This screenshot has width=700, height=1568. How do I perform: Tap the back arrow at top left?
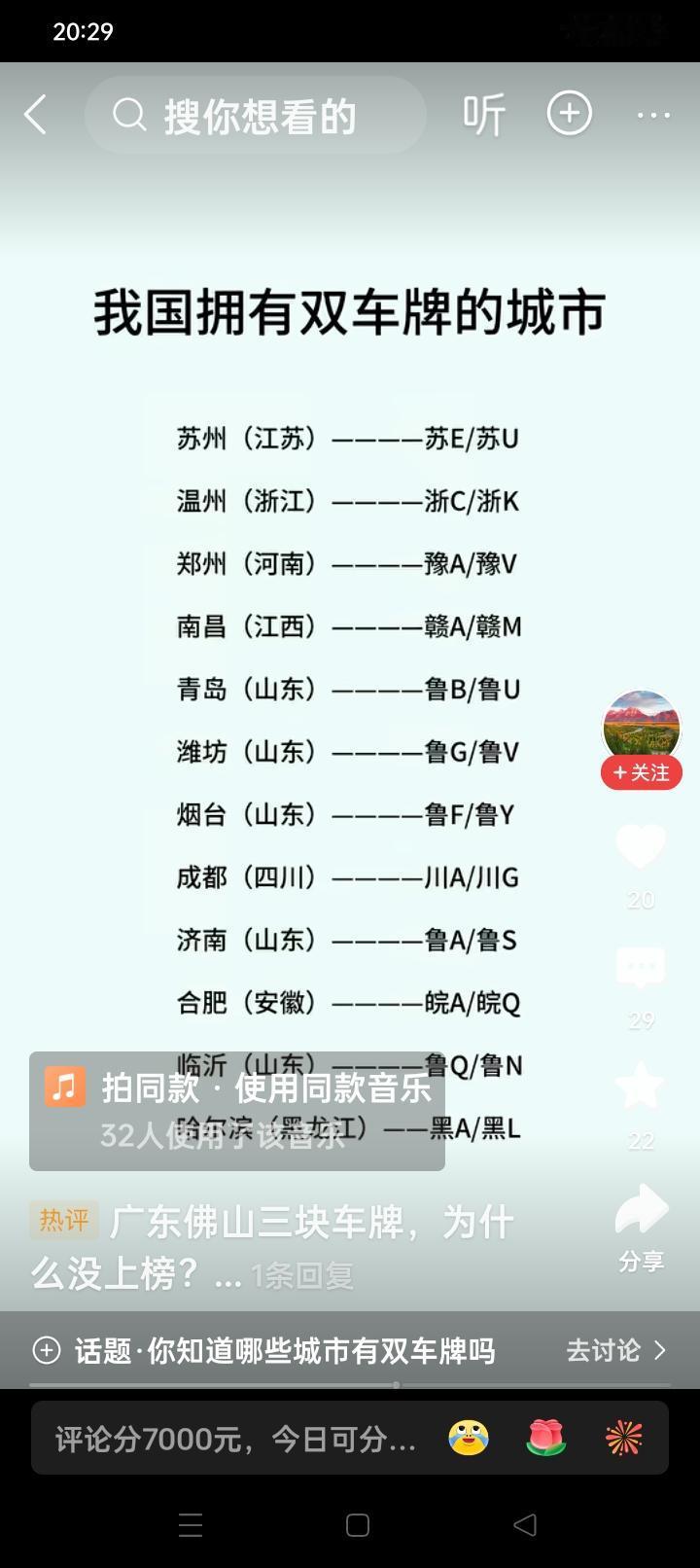35,114
